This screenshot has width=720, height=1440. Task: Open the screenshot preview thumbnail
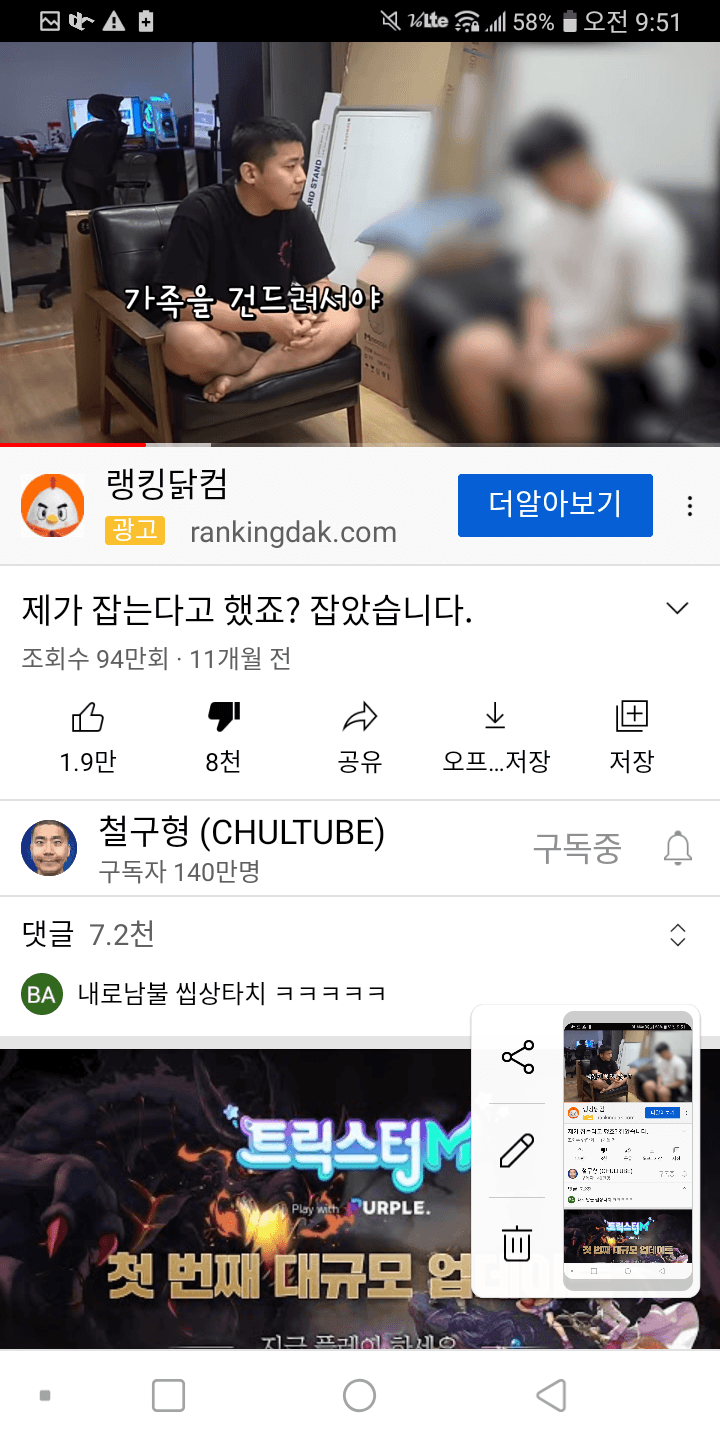(628, 1150)
